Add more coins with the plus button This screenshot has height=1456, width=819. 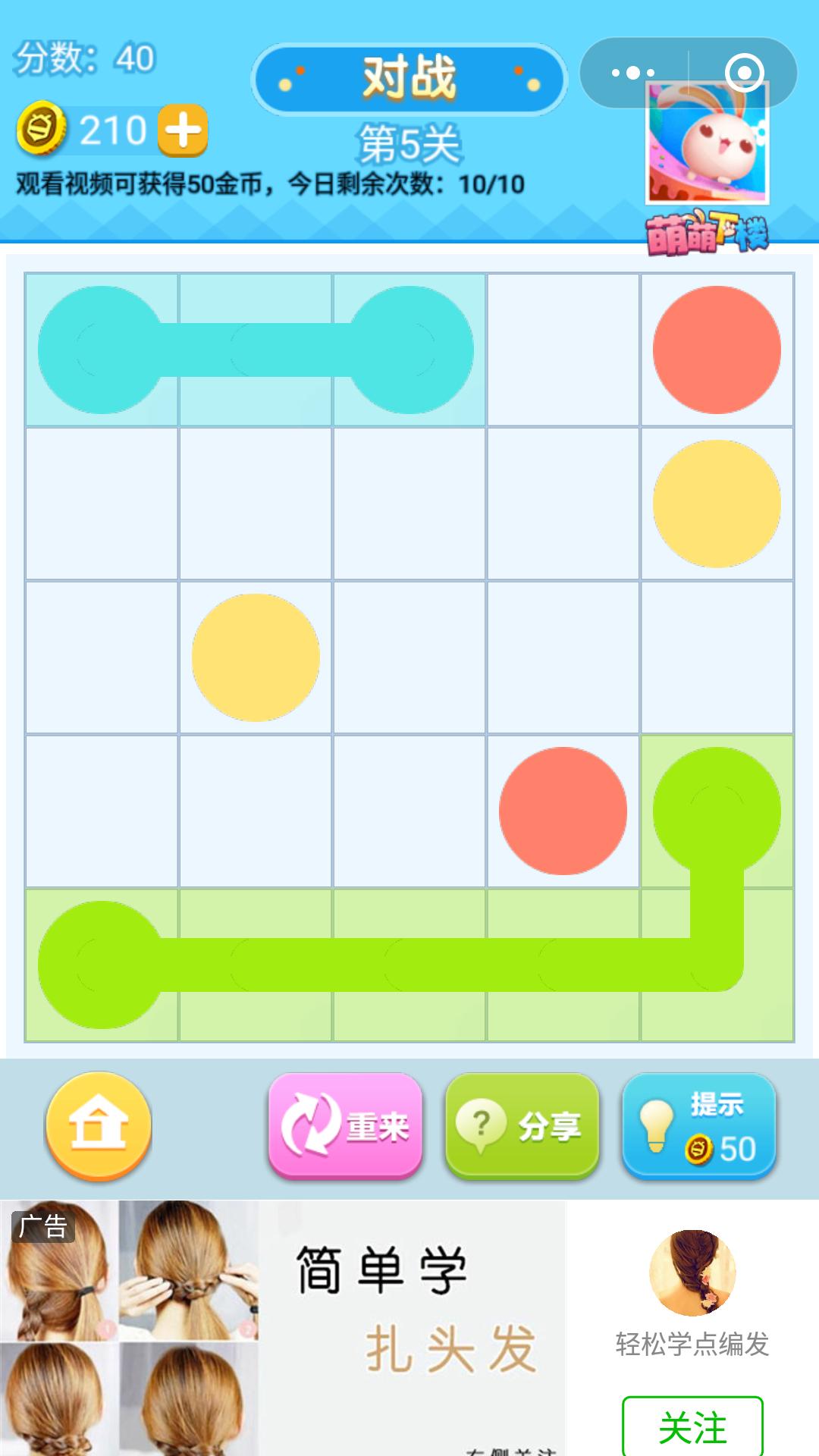[x=183, y=130]
